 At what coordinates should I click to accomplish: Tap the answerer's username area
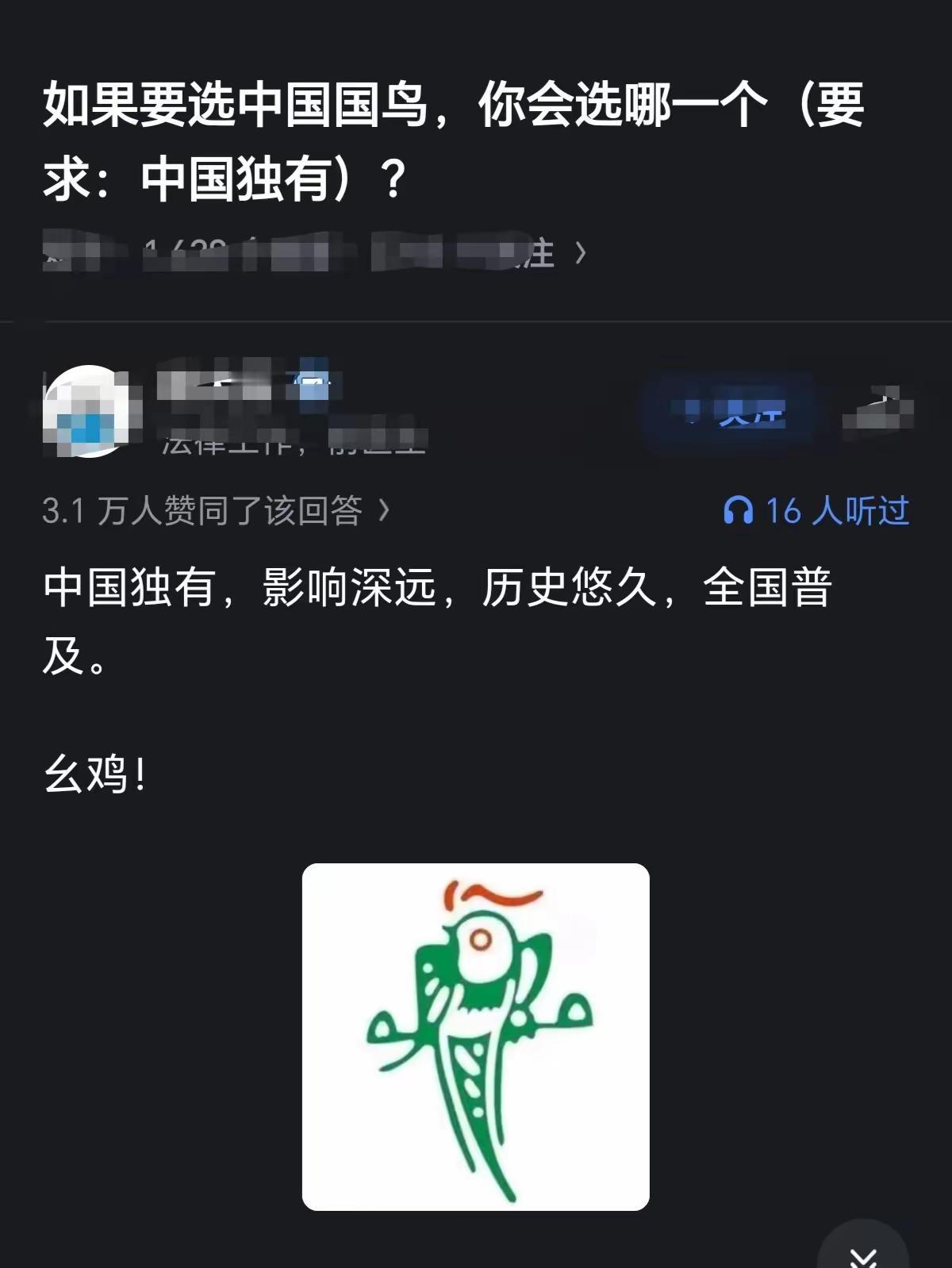pyautogui.click(x=238, y=389)
